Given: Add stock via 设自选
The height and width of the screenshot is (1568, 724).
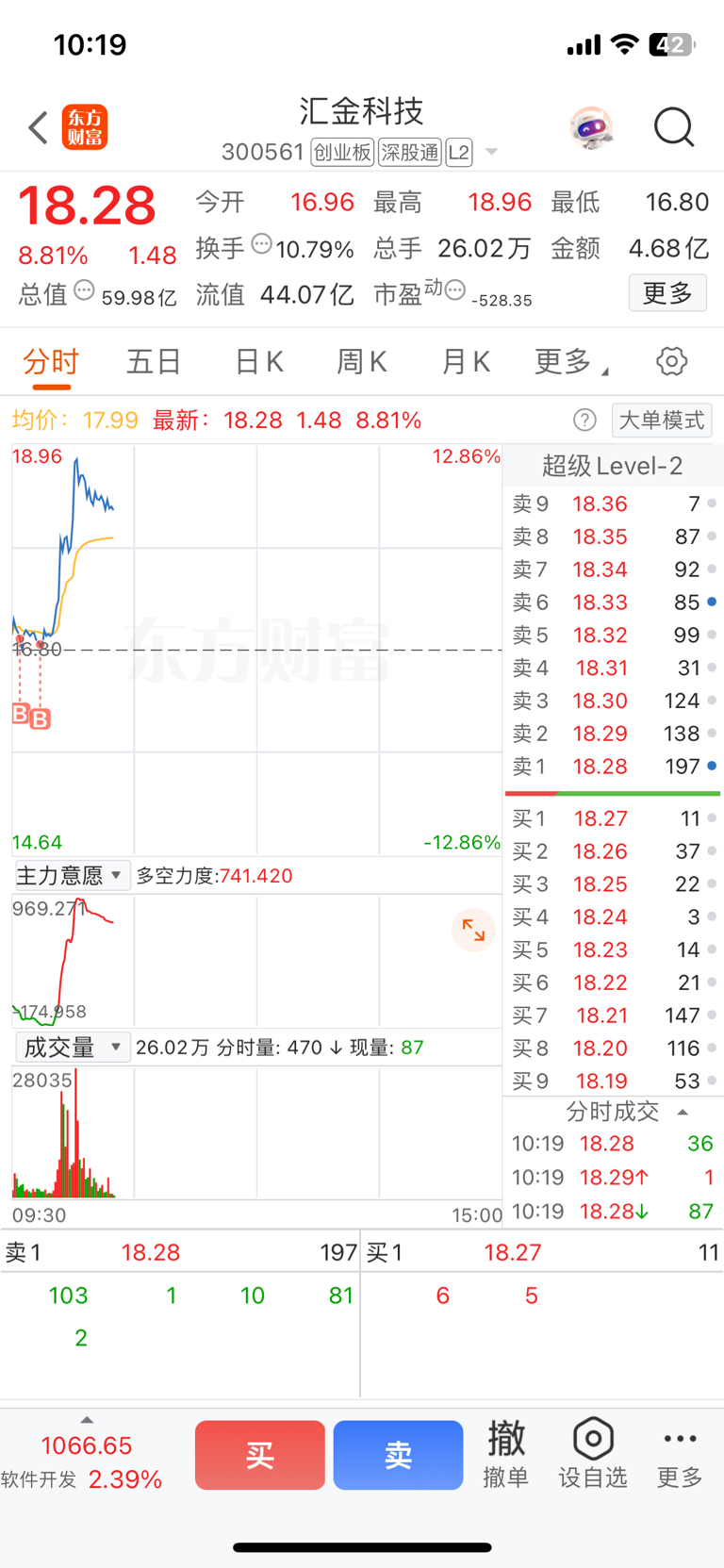Looking at the screenshot, I should [x=593, y=1454].
